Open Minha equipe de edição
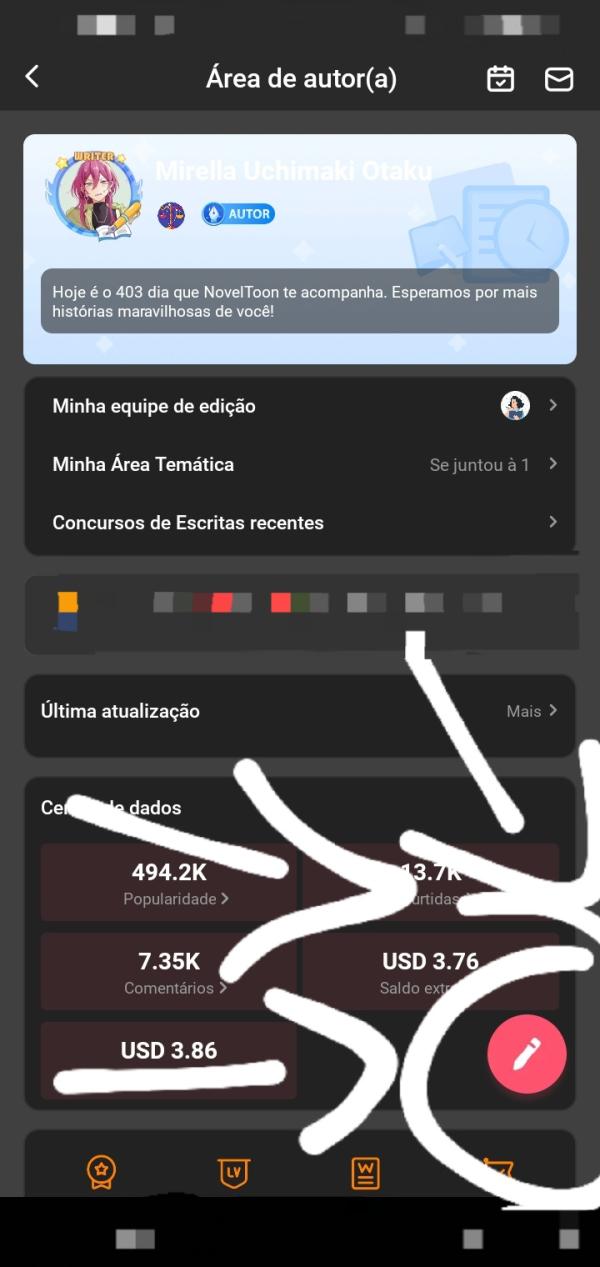This screenshot has height=1267, width=600. click(300, 406)
